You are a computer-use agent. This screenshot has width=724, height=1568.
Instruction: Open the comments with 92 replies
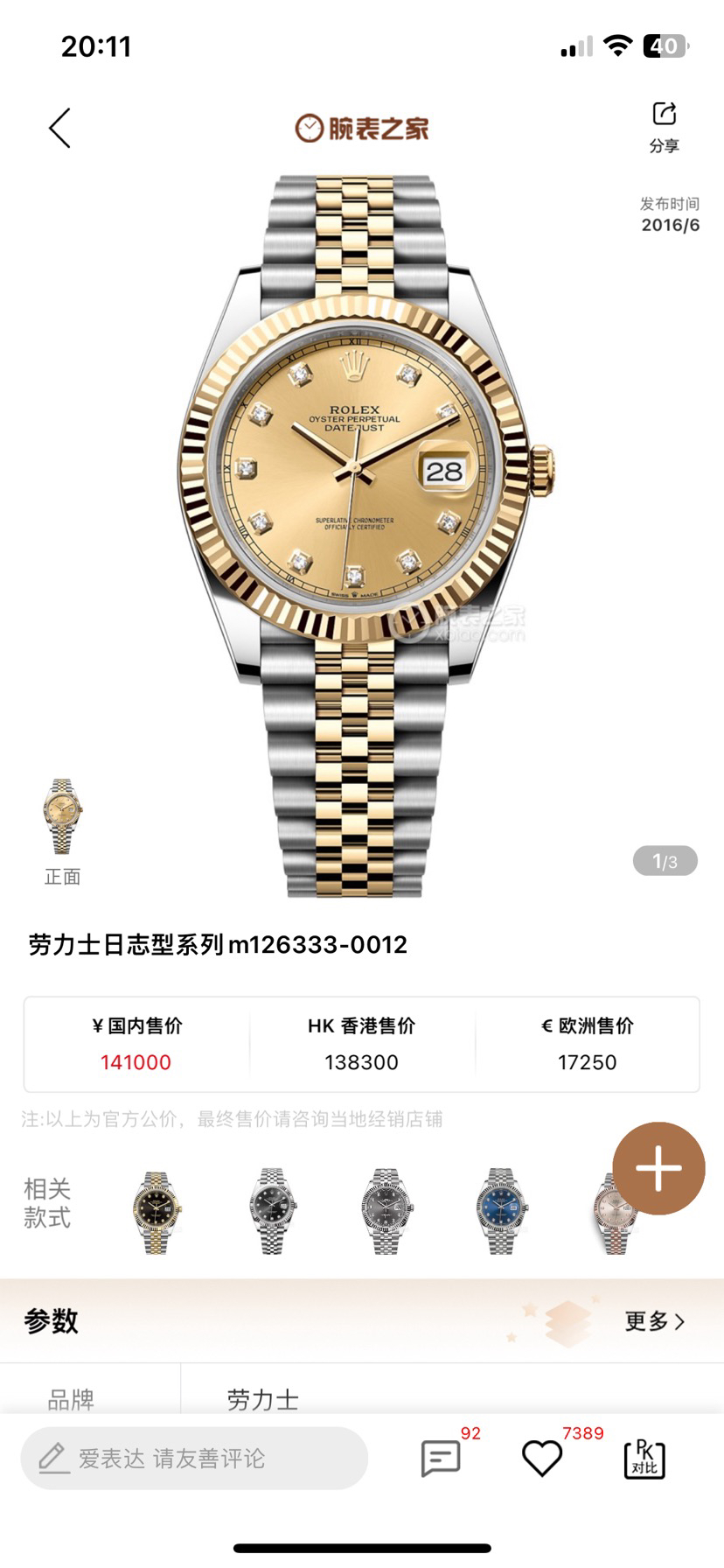click(441, 1459)
